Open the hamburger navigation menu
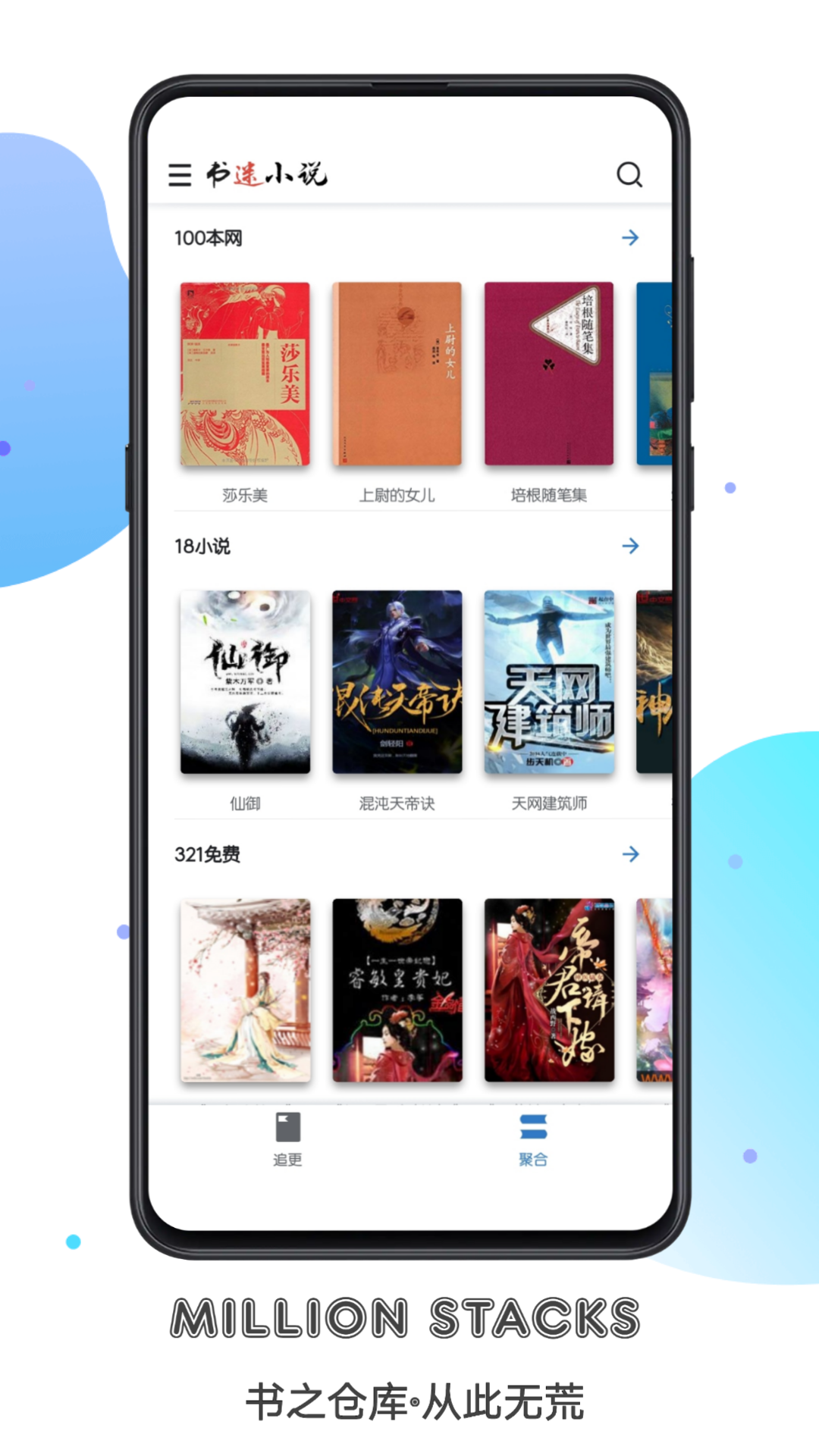This screenshot has width=819, height=1456. tap(180, 175)
